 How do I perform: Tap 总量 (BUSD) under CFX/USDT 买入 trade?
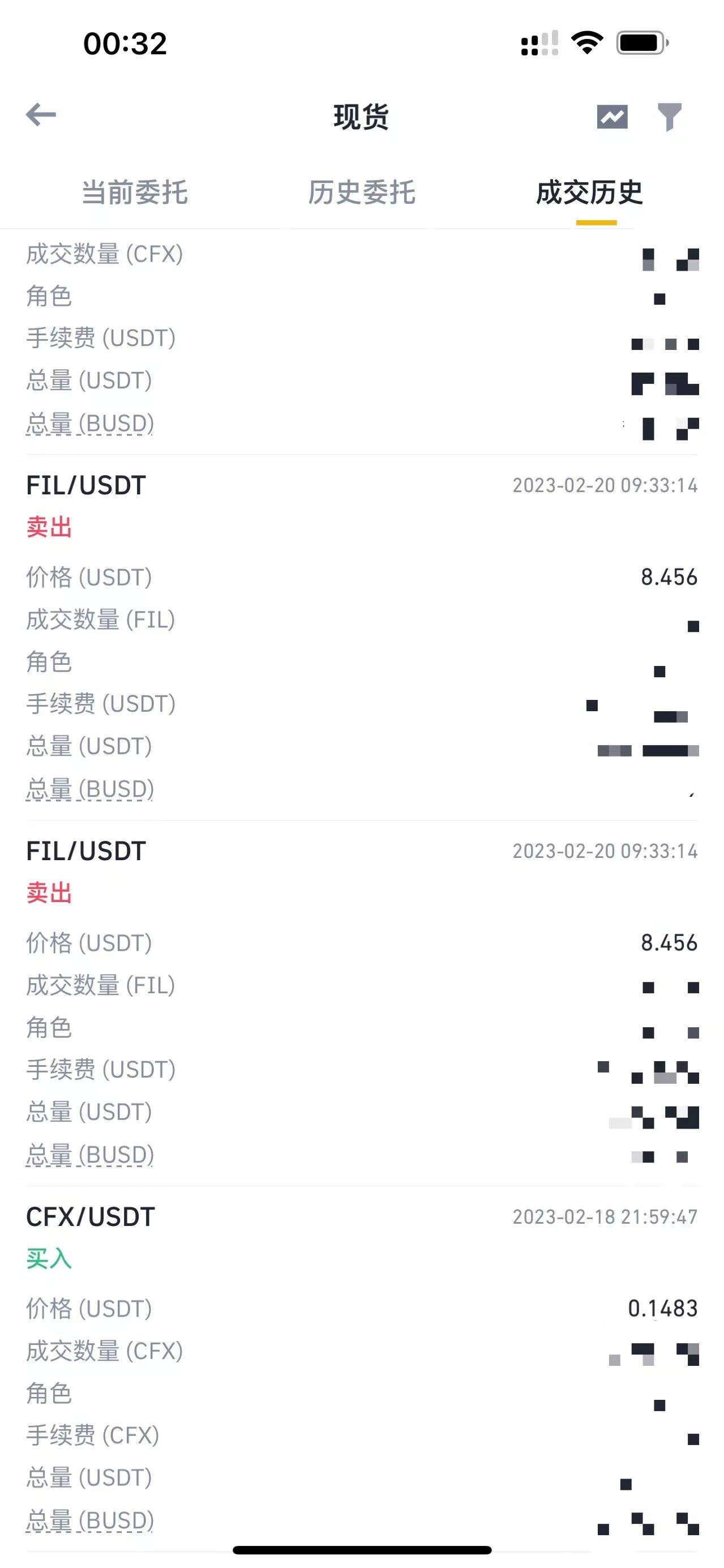90,1520
